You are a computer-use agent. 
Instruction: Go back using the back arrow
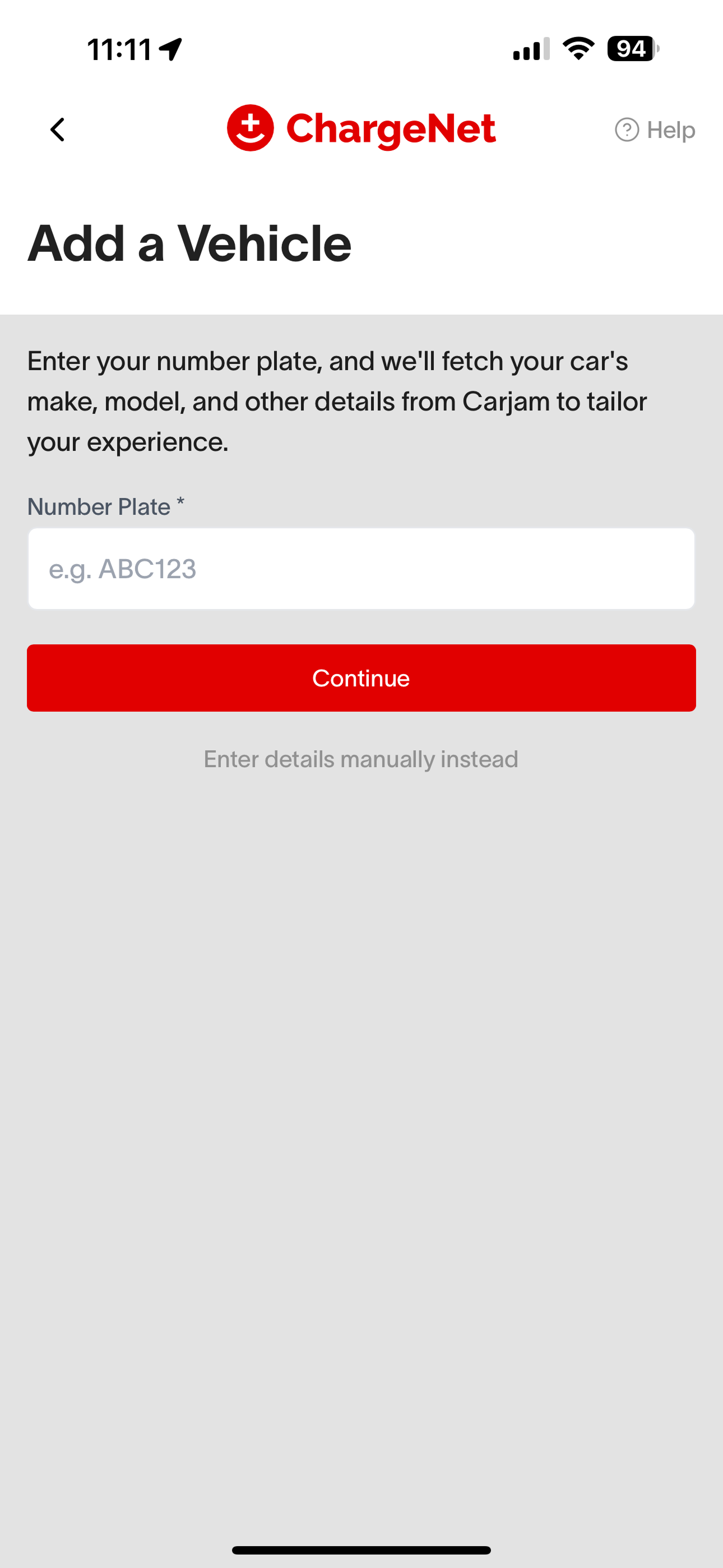coord(58,130)
